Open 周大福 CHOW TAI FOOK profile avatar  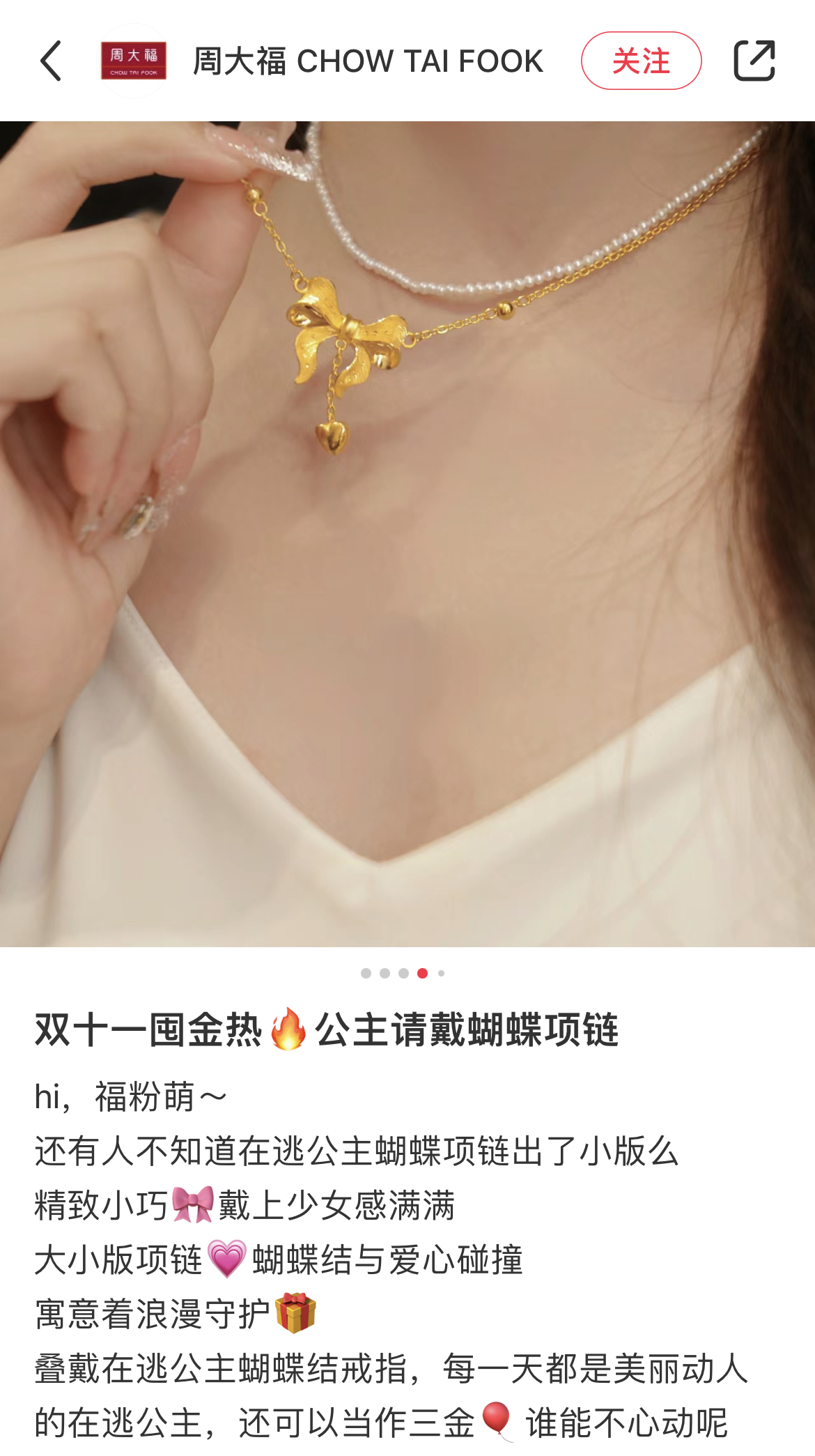pos(134,61)
